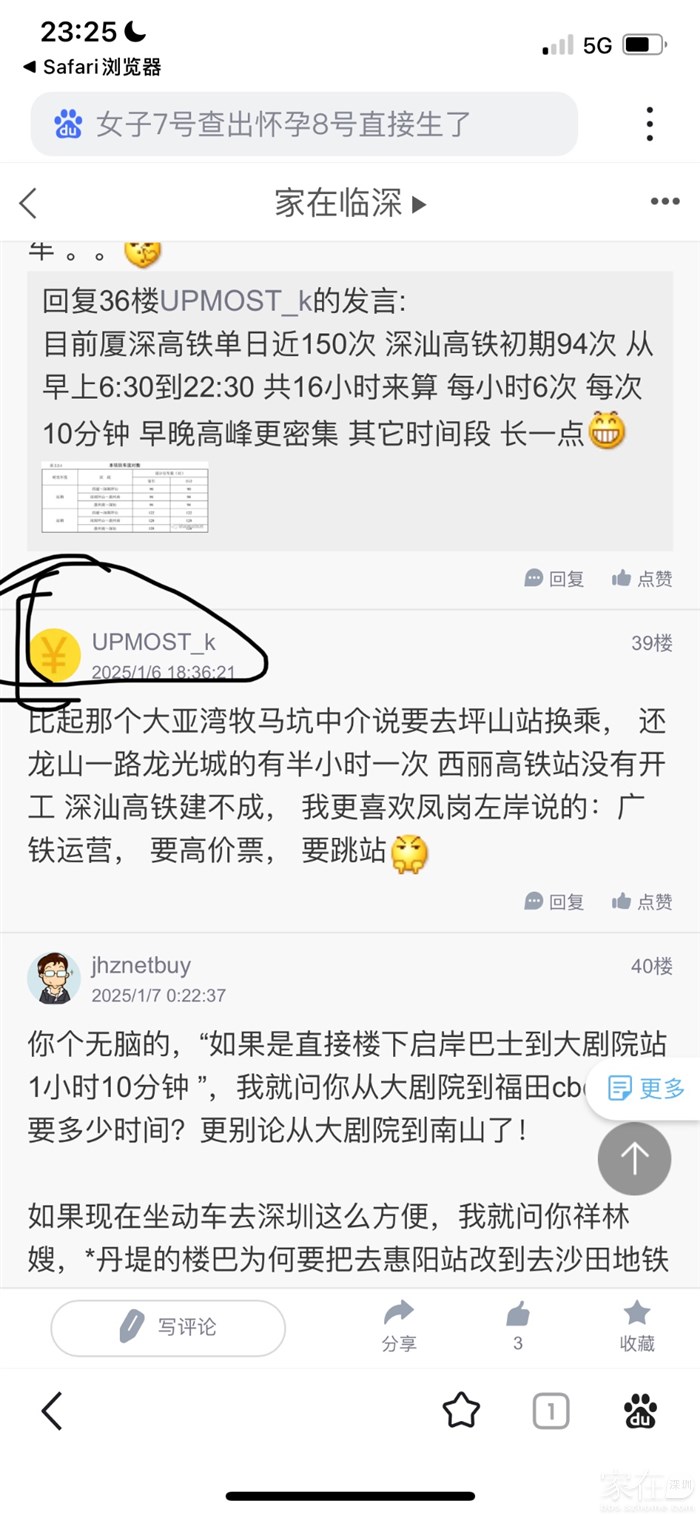Reply to the post quoting floor 36
The image size is (700, 1515).
click(555, 578)
